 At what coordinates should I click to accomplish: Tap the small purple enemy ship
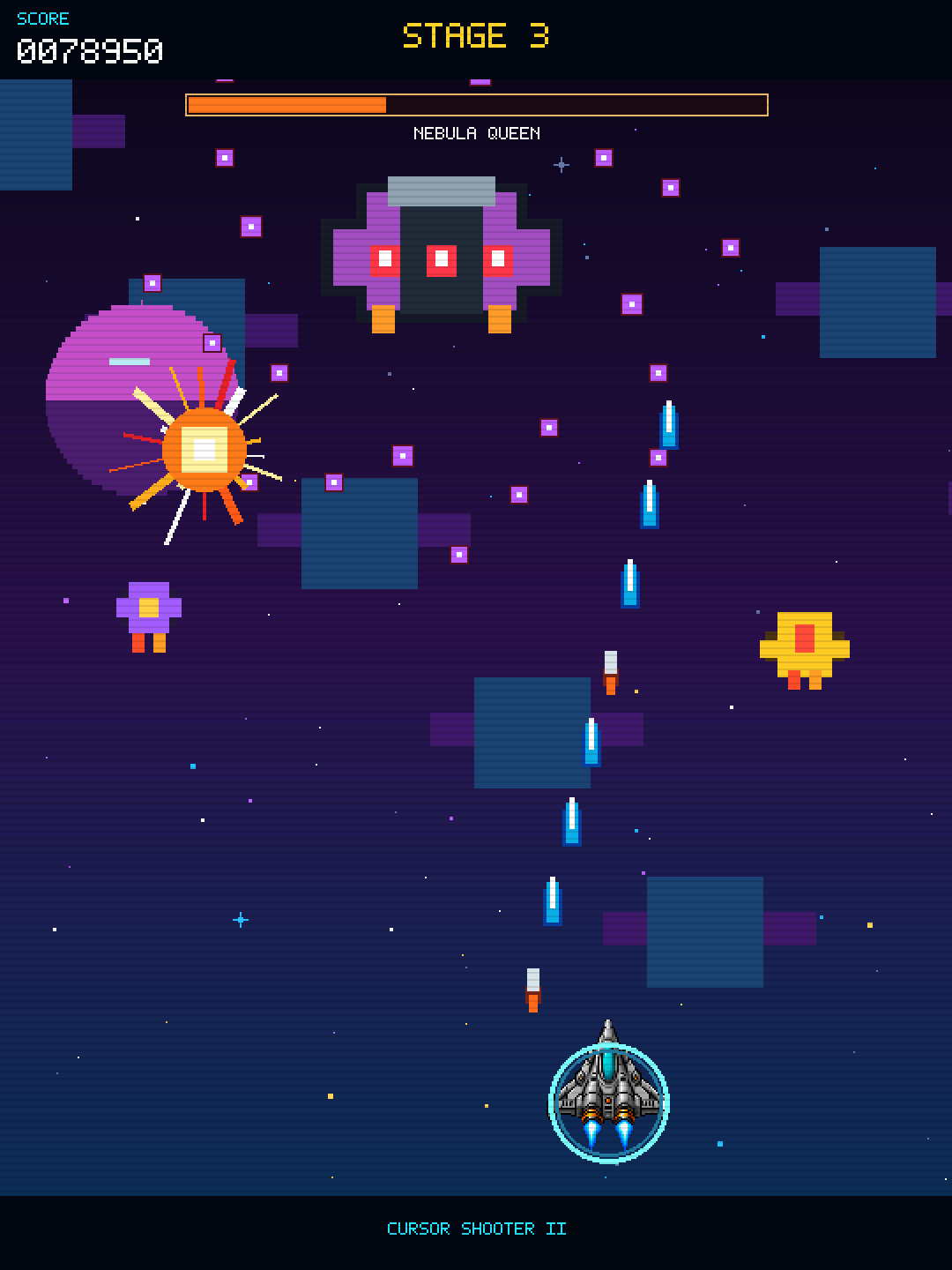point(149,616)
